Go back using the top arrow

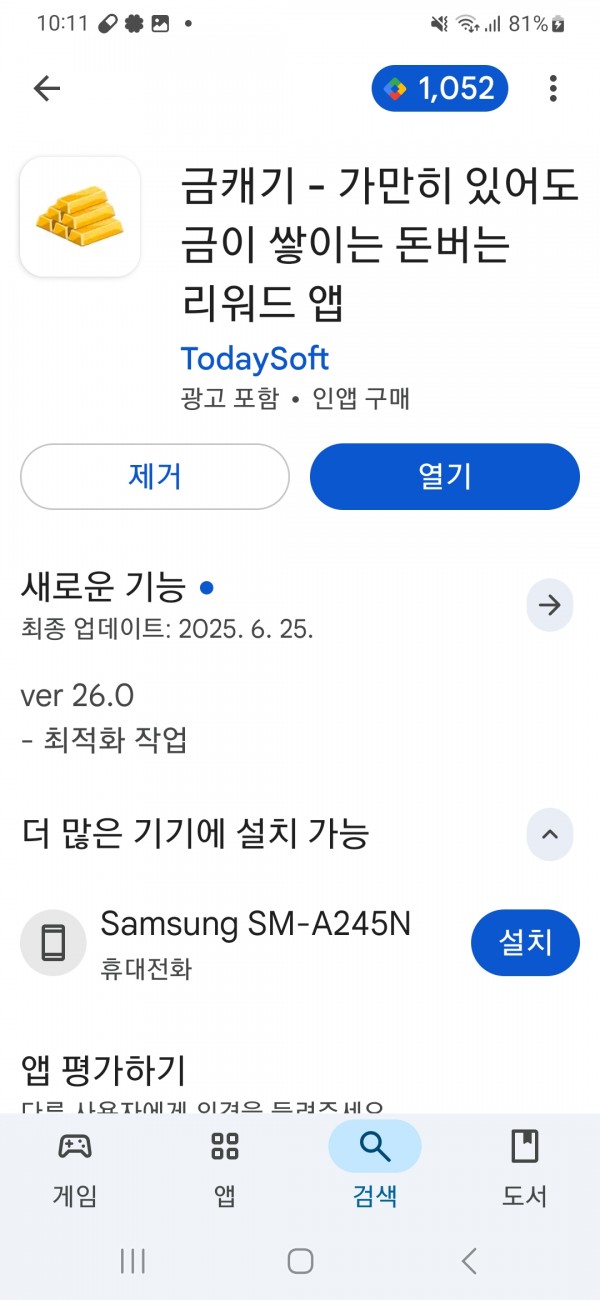(x=47, y=89)
